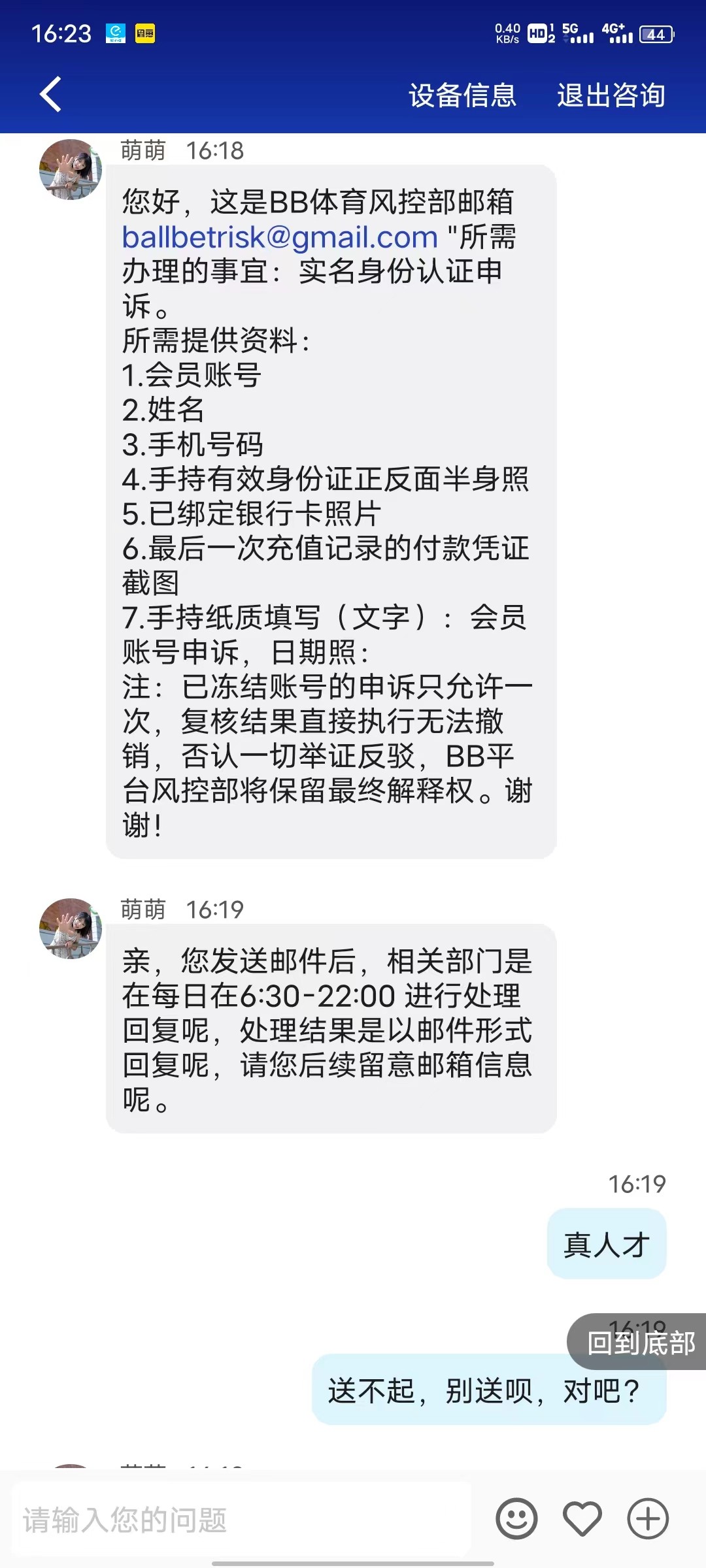The image size is (706, 1568).
Task: Open the plus attachment menu
Action: click(x=648, y=1519)
